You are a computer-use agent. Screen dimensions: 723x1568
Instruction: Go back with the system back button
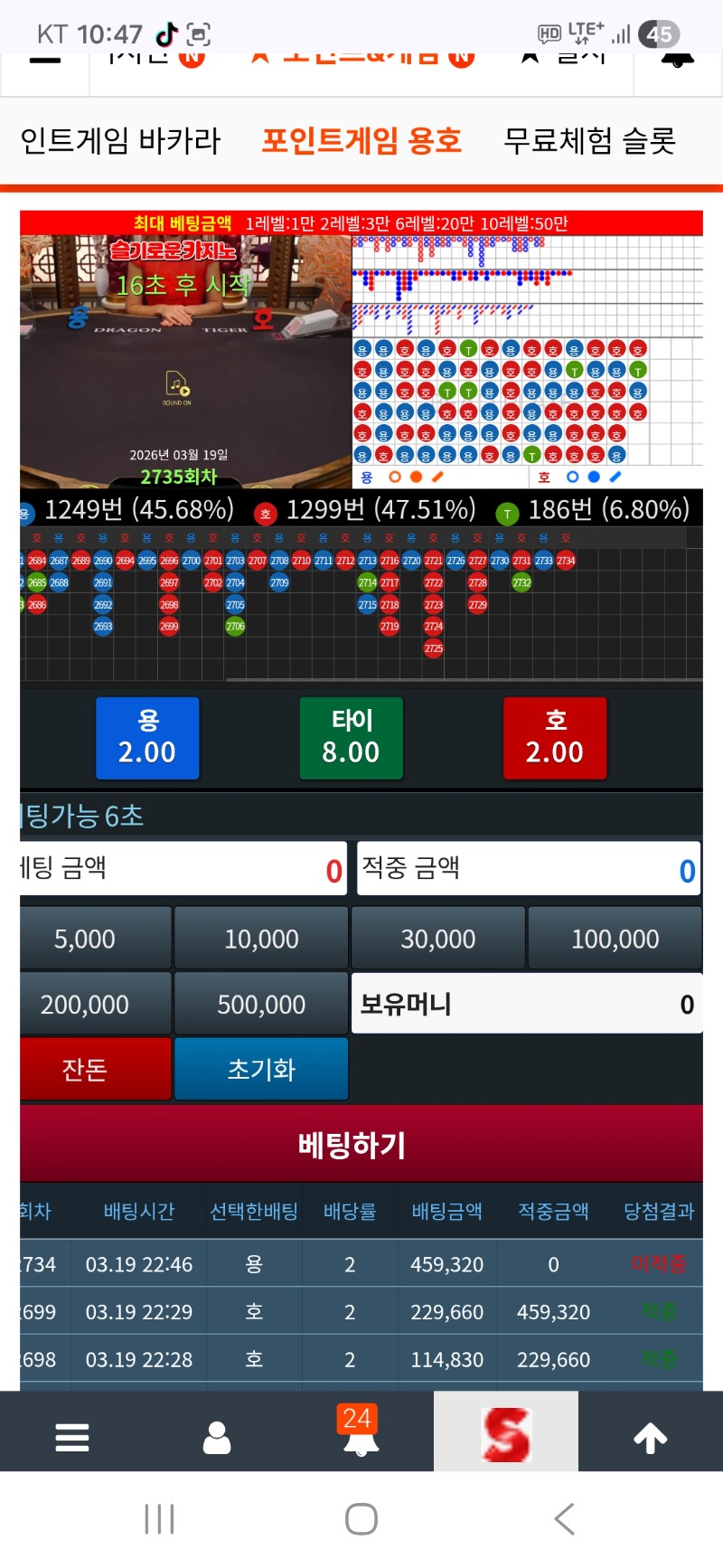[564, 1519]
